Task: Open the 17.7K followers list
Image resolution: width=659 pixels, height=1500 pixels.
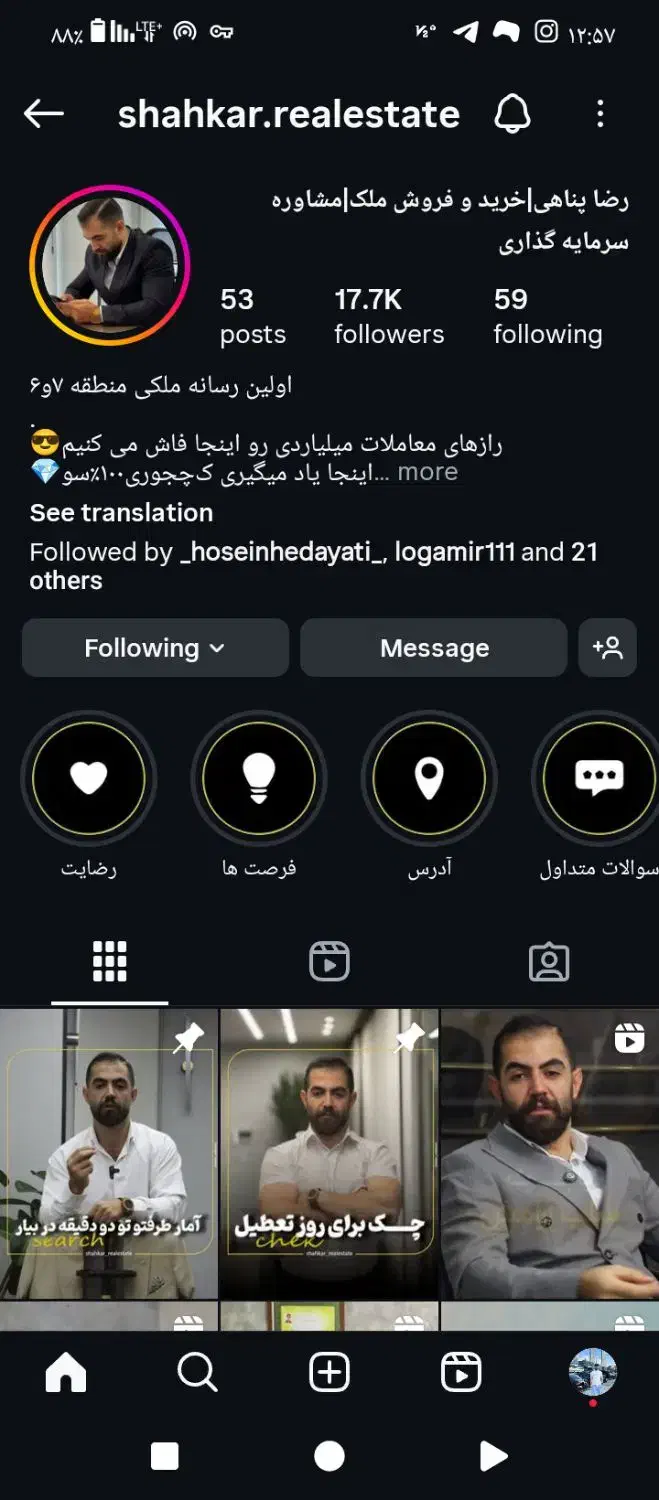Action: coord(388,315)
